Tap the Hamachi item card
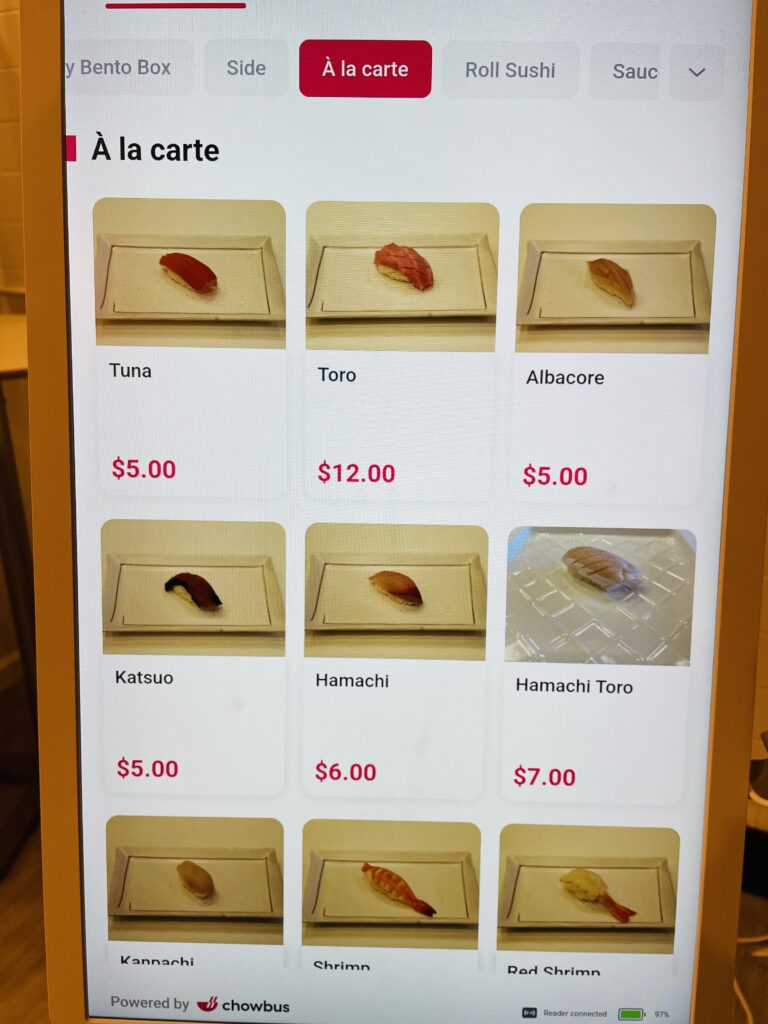This screenshot has width=768, height=1024. point(396,658)
